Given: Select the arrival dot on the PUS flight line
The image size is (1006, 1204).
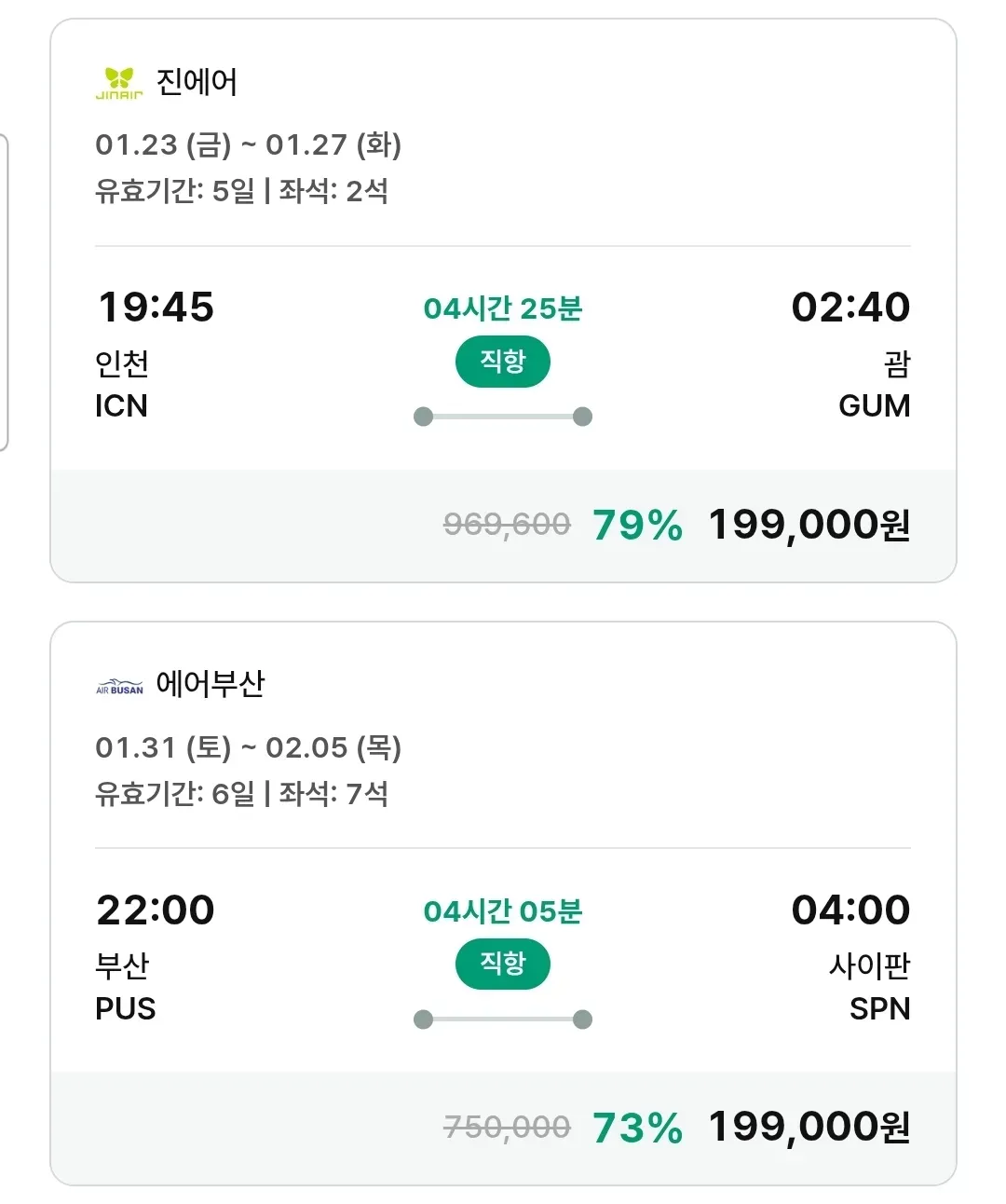Looking at the screenshot, I should (x=582, y=1019).
